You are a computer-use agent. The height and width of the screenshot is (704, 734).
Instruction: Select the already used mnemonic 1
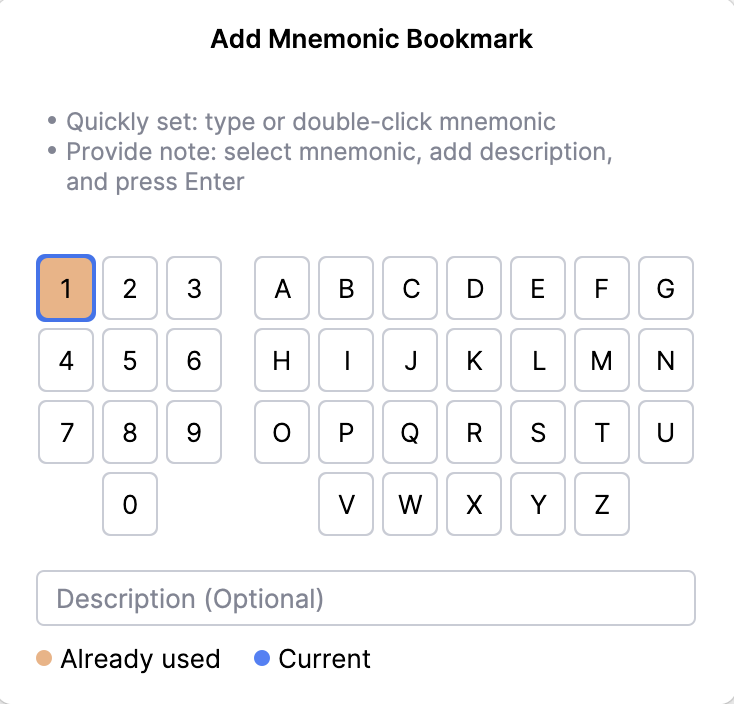tap(66, 288)
